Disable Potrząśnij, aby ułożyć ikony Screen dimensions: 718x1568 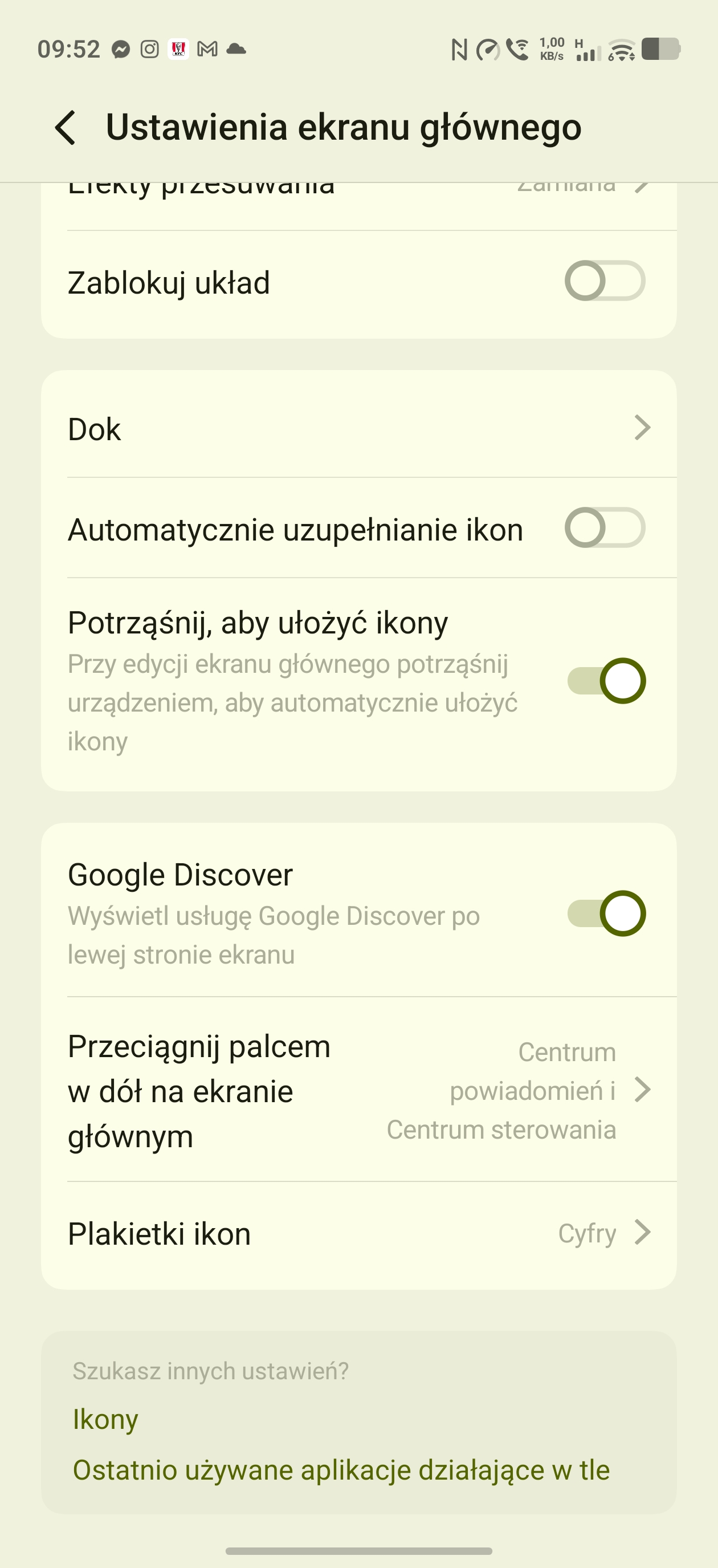(x=606, y=681)
